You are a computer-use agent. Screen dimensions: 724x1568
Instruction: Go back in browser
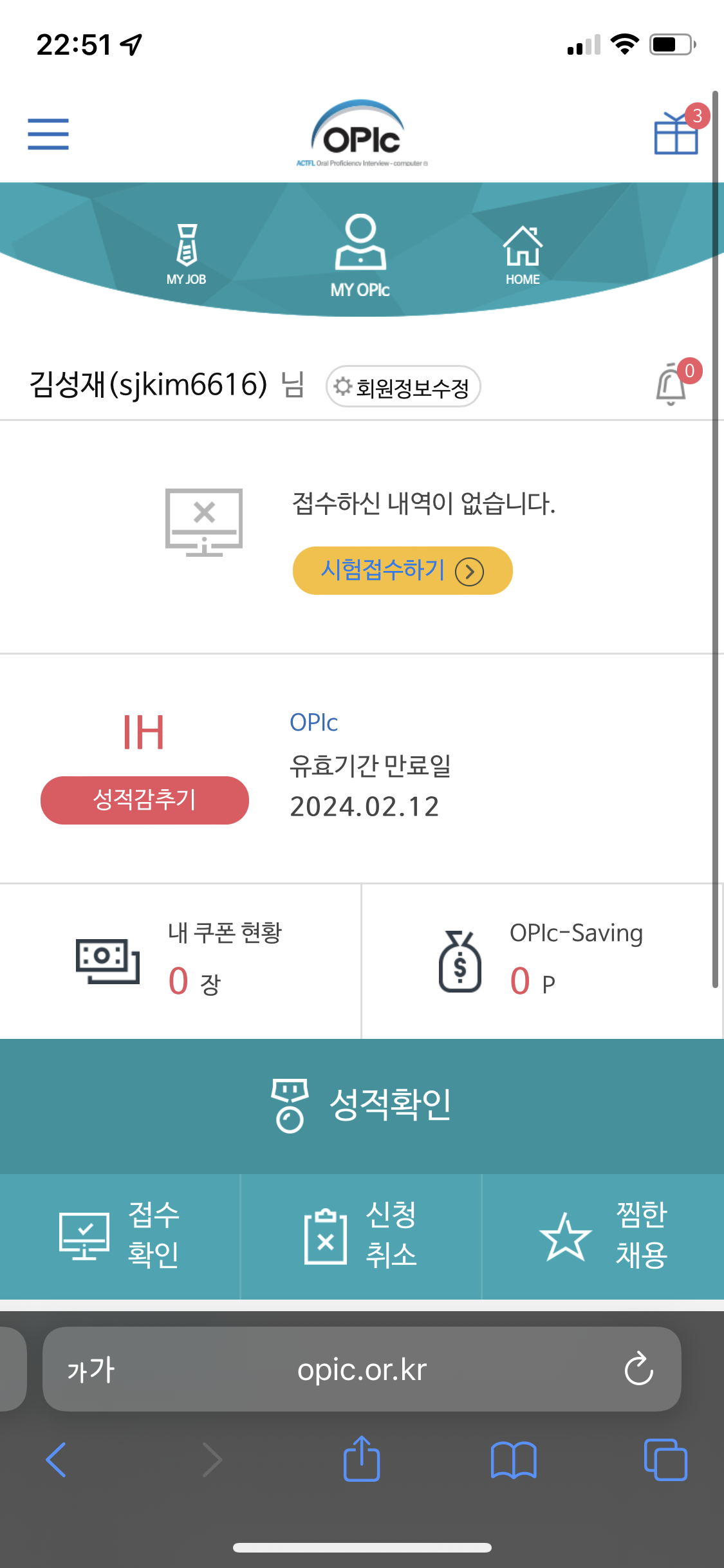click(56, 1460)
